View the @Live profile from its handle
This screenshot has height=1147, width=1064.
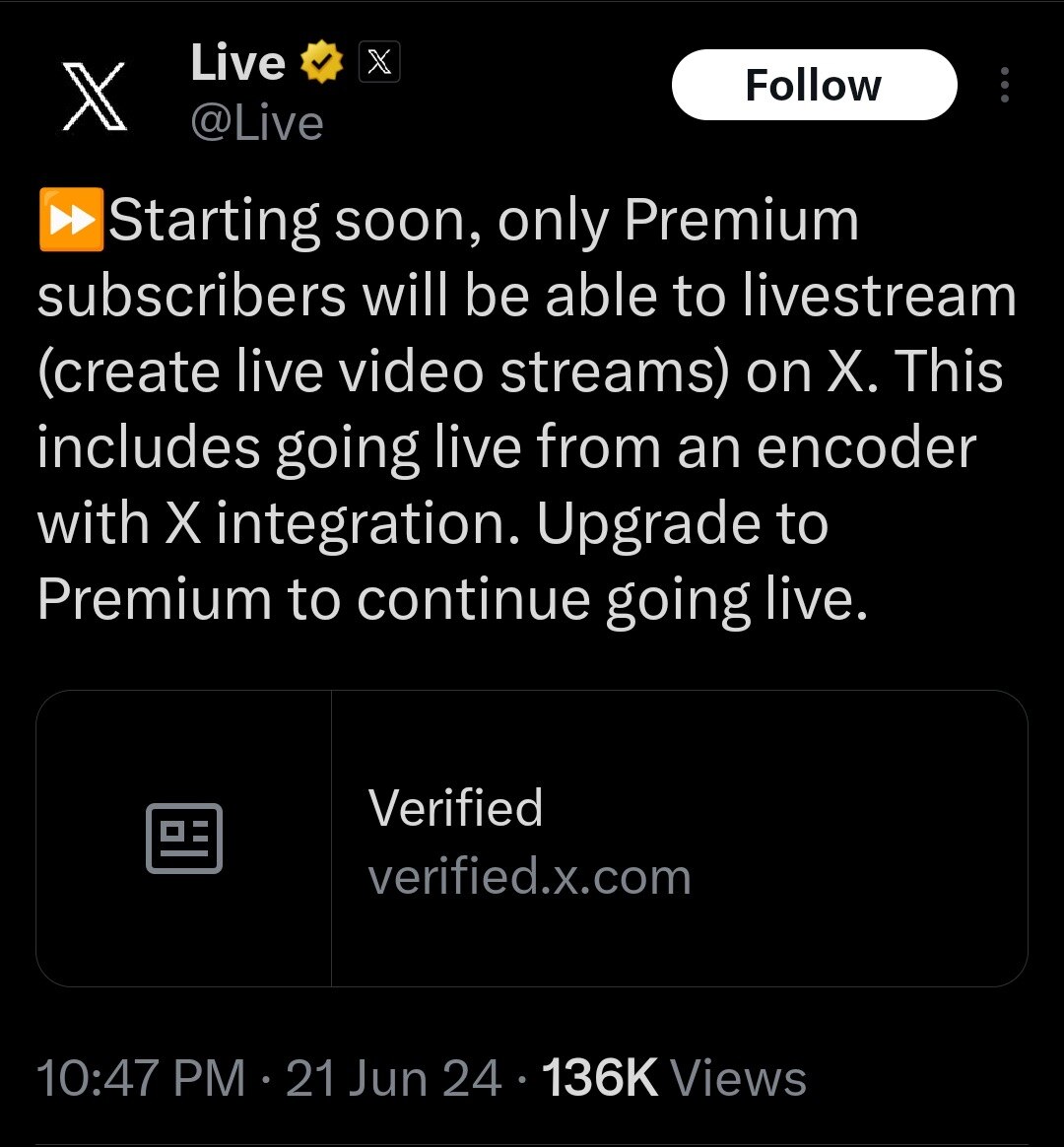tap(257, 123)
